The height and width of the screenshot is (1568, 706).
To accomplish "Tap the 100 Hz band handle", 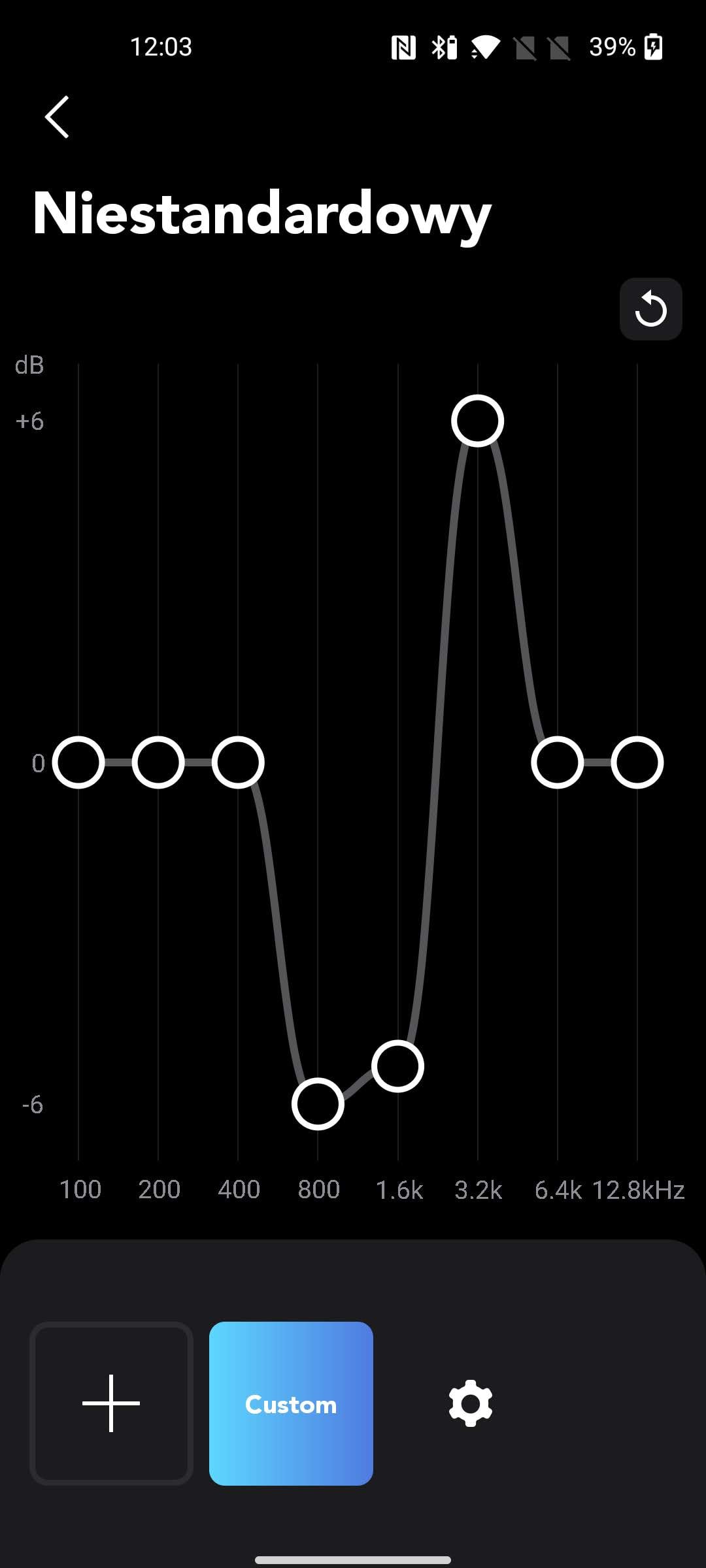I will (78, 762).
